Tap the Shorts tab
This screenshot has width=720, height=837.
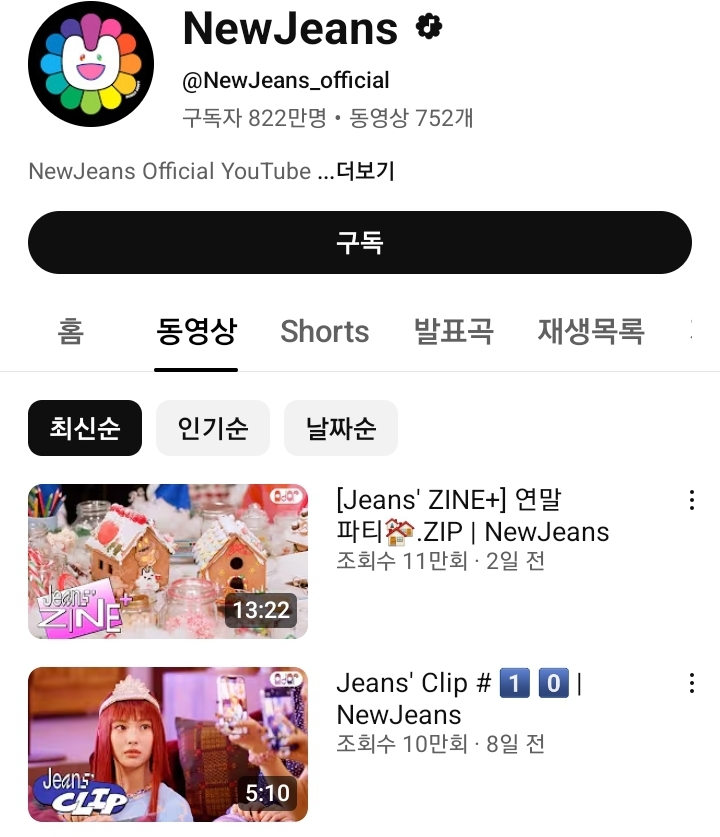click(324, 331)
